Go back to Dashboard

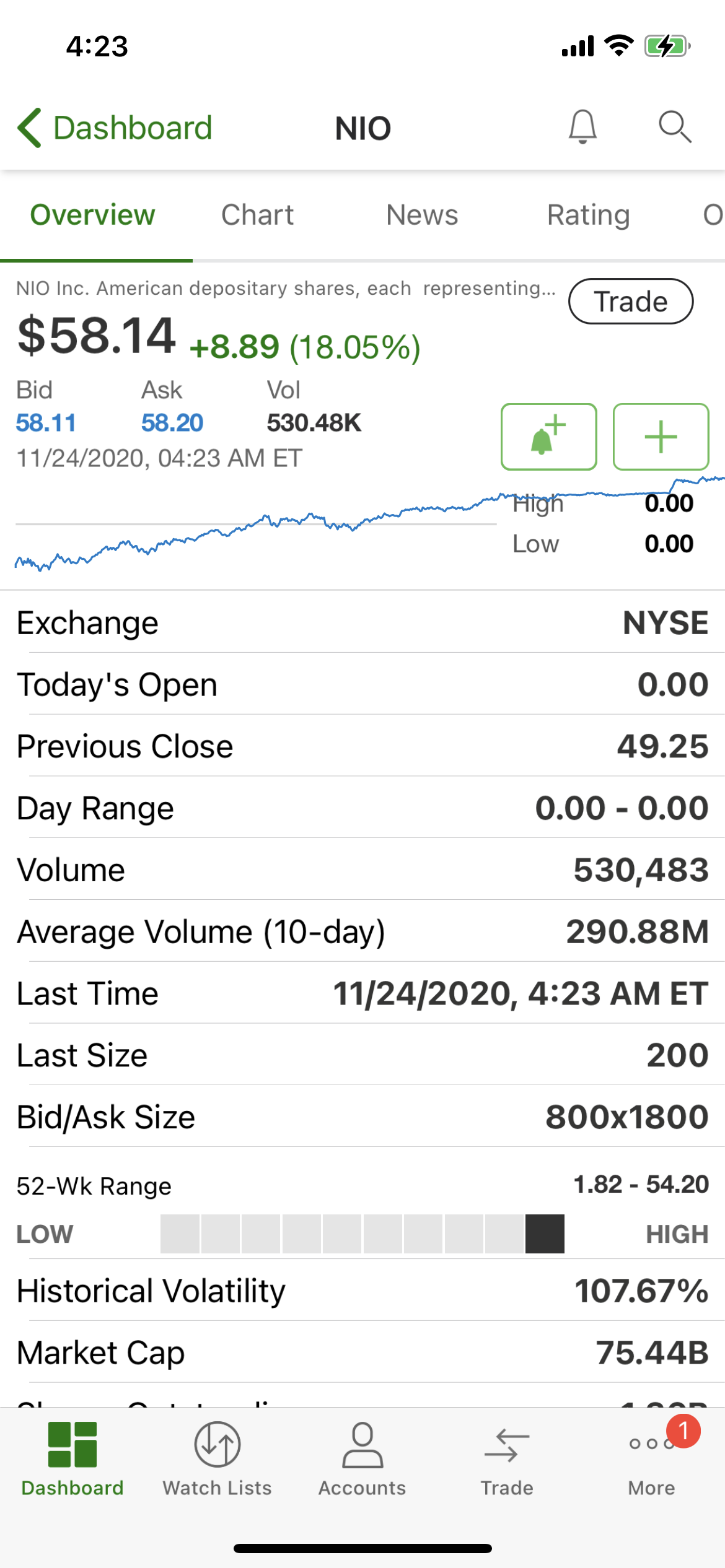[x=115, y=128]
